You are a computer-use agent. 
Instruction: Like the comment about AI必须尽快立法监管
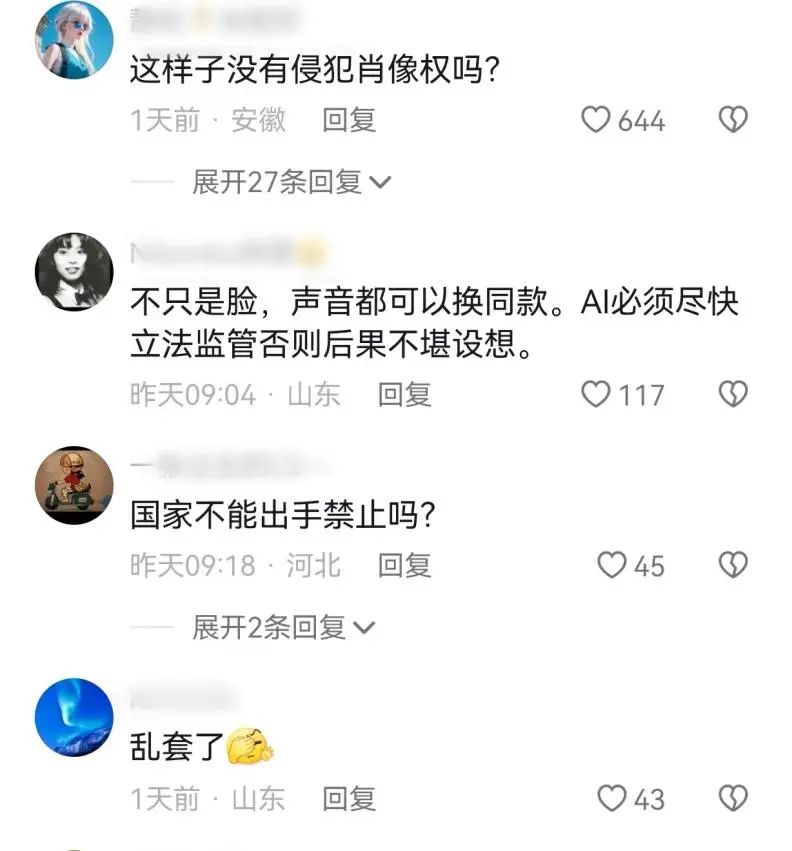(x=597, y=395)
